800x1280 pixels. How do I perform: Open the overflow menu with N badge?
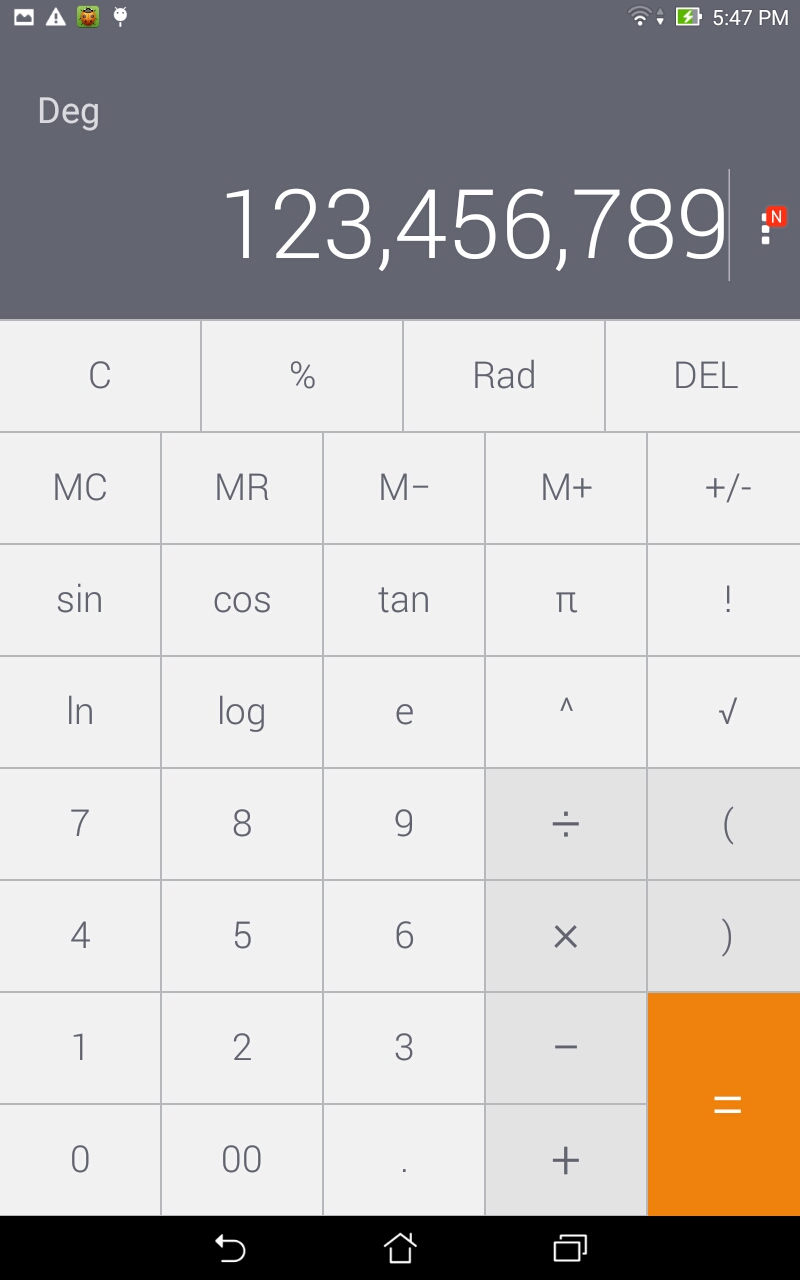[768, 228]
